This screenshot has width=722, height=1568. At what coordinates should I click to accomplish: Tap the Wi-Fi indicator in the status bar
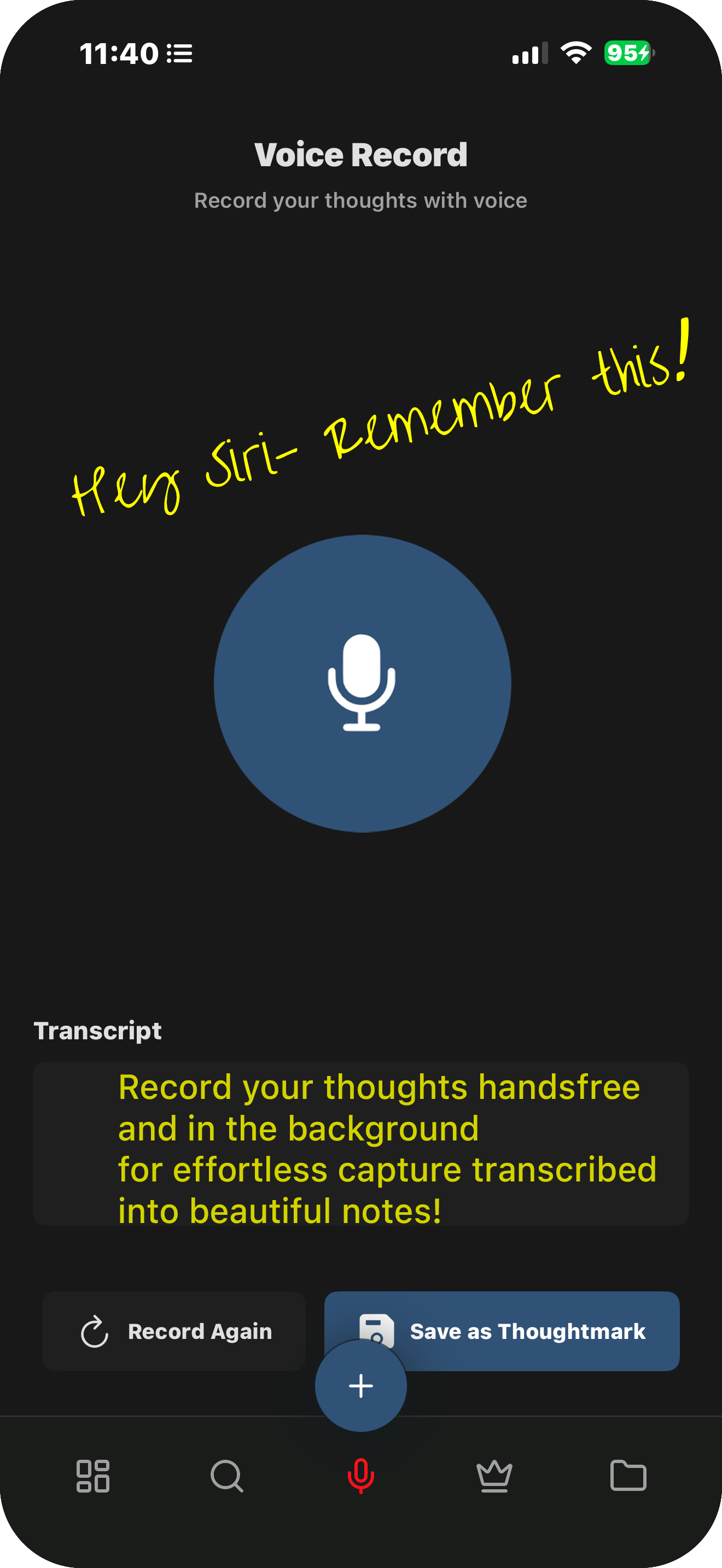[x=575, y=54]
